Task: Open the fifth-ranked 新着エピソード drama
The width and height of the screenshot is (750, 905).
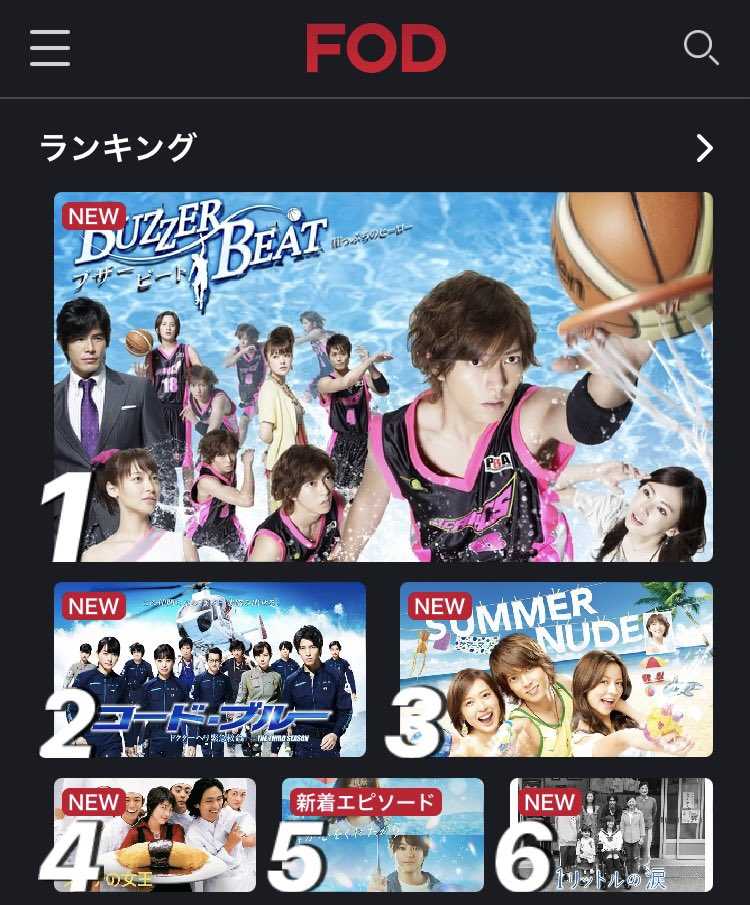Action: (x=383, y=834)
